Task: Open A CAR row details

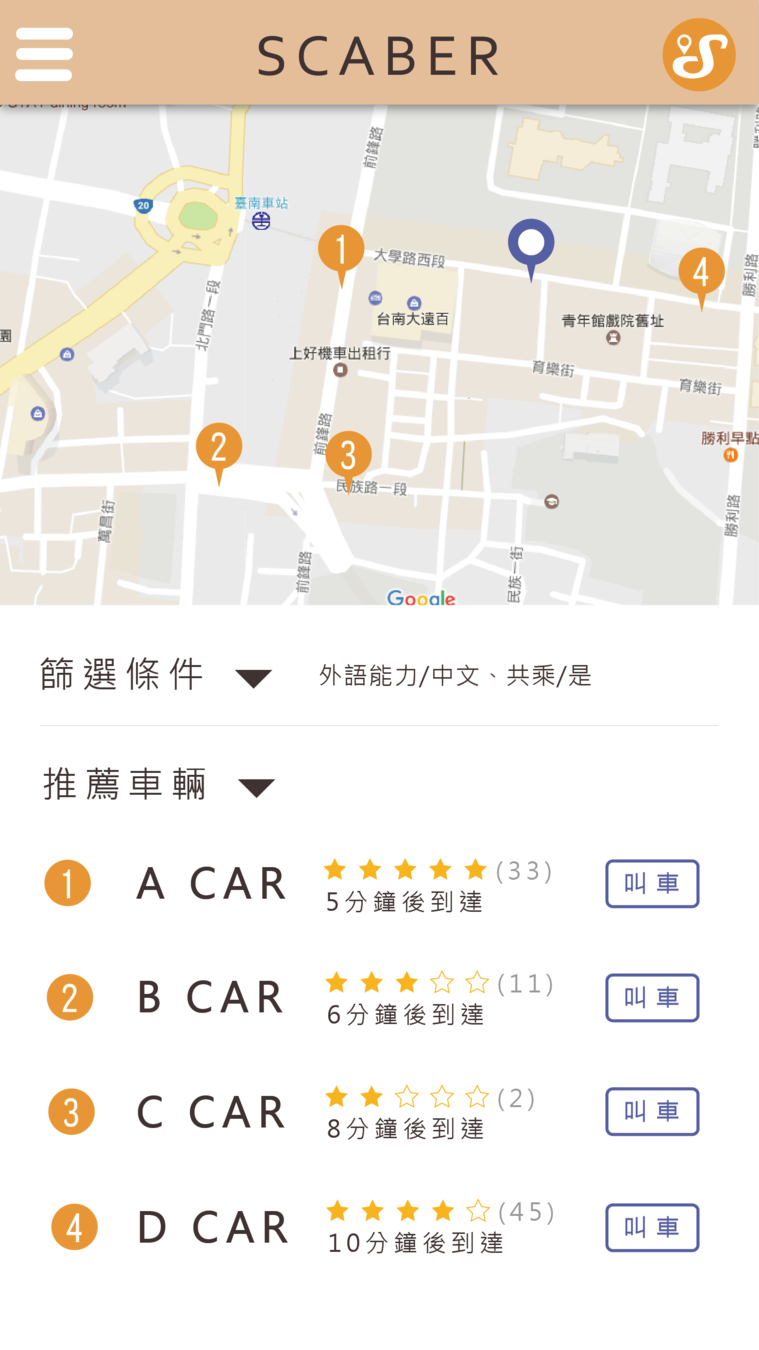Action: pyautogui.click(x=211, y=884)
